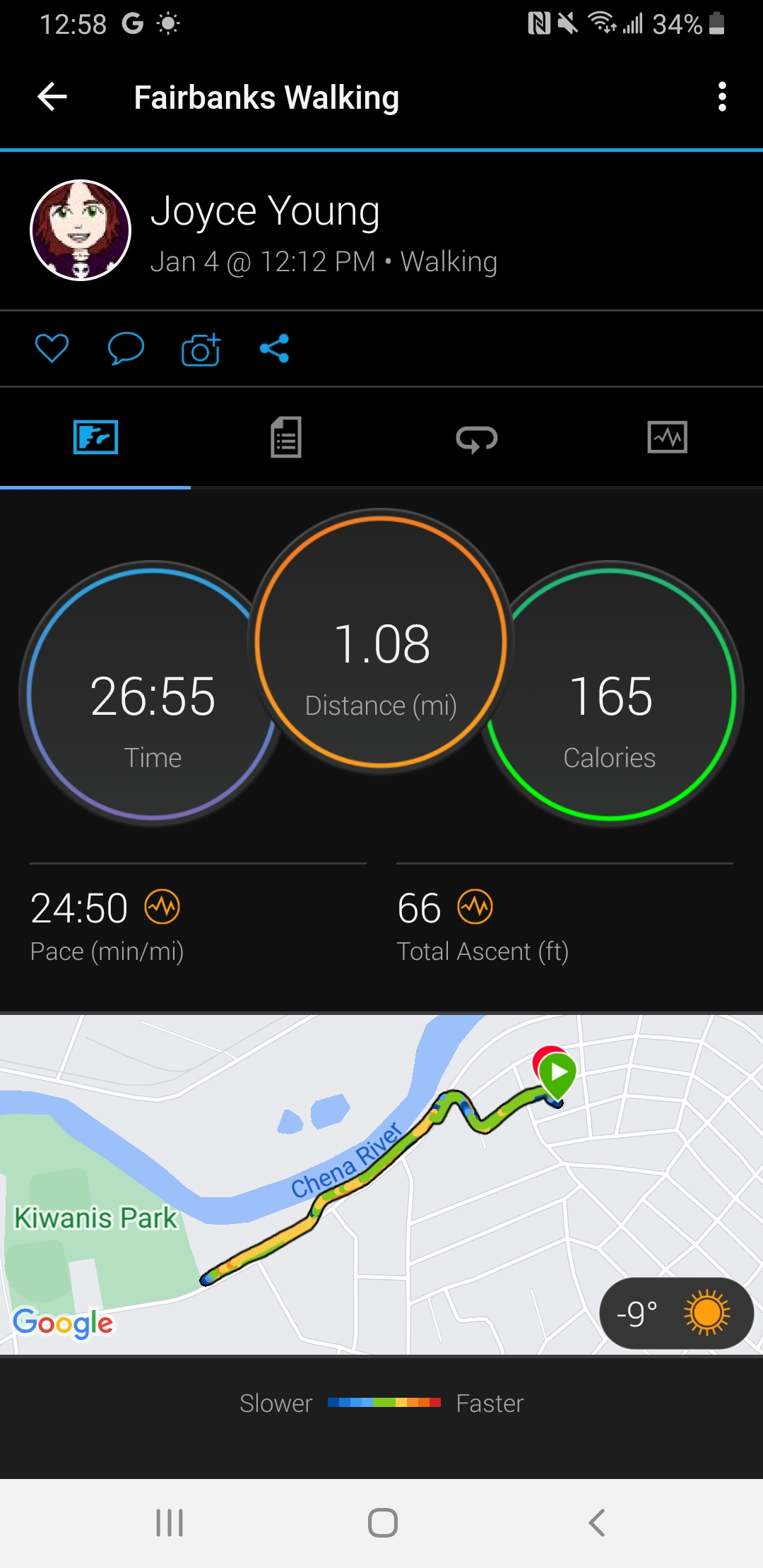Open recent apps from navigation bar
This screenshot has width=763, height=1568.
[x=170, y=1523]
